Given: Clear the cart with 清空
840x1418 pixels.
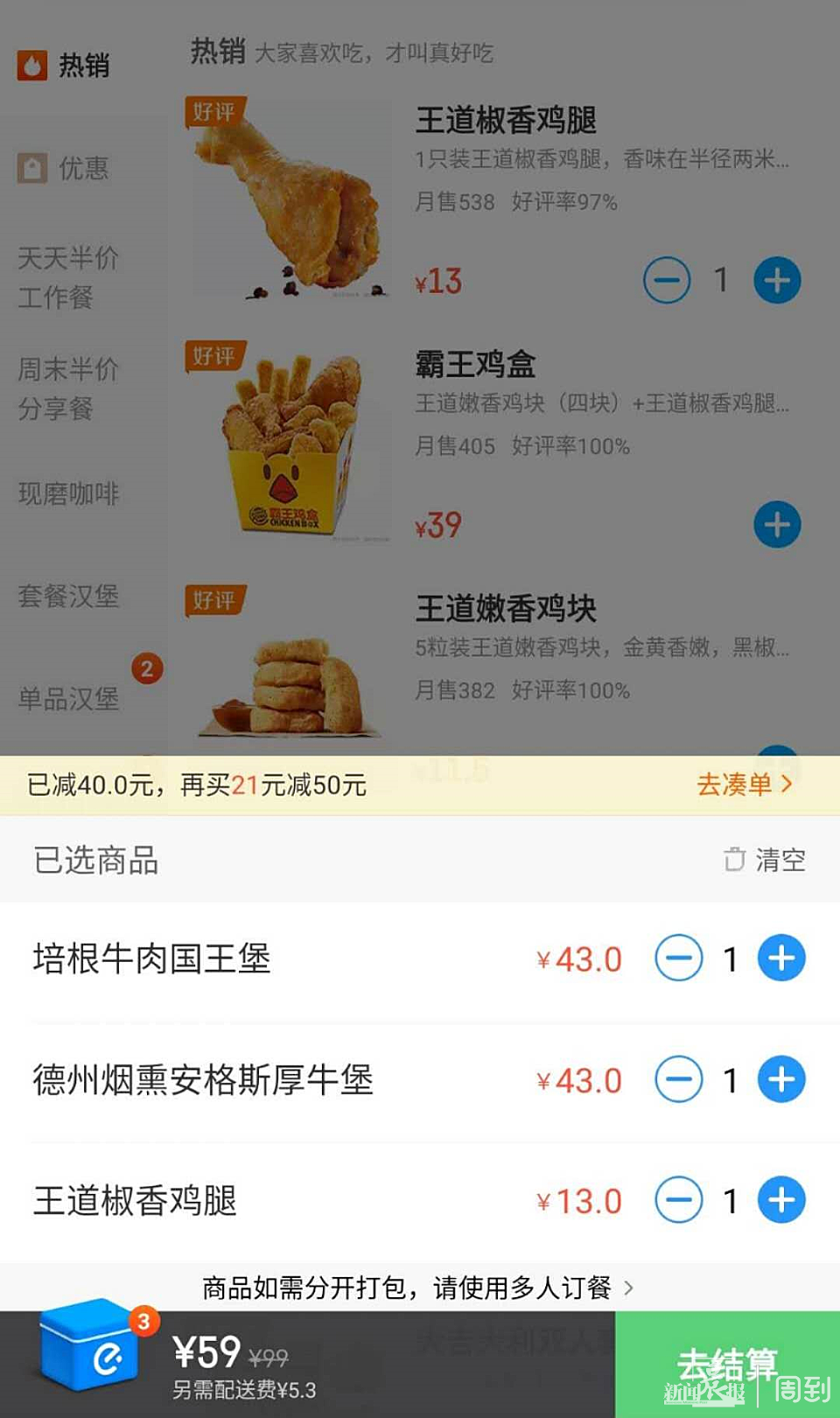Looking at the screenshot, I should point(765,860).
